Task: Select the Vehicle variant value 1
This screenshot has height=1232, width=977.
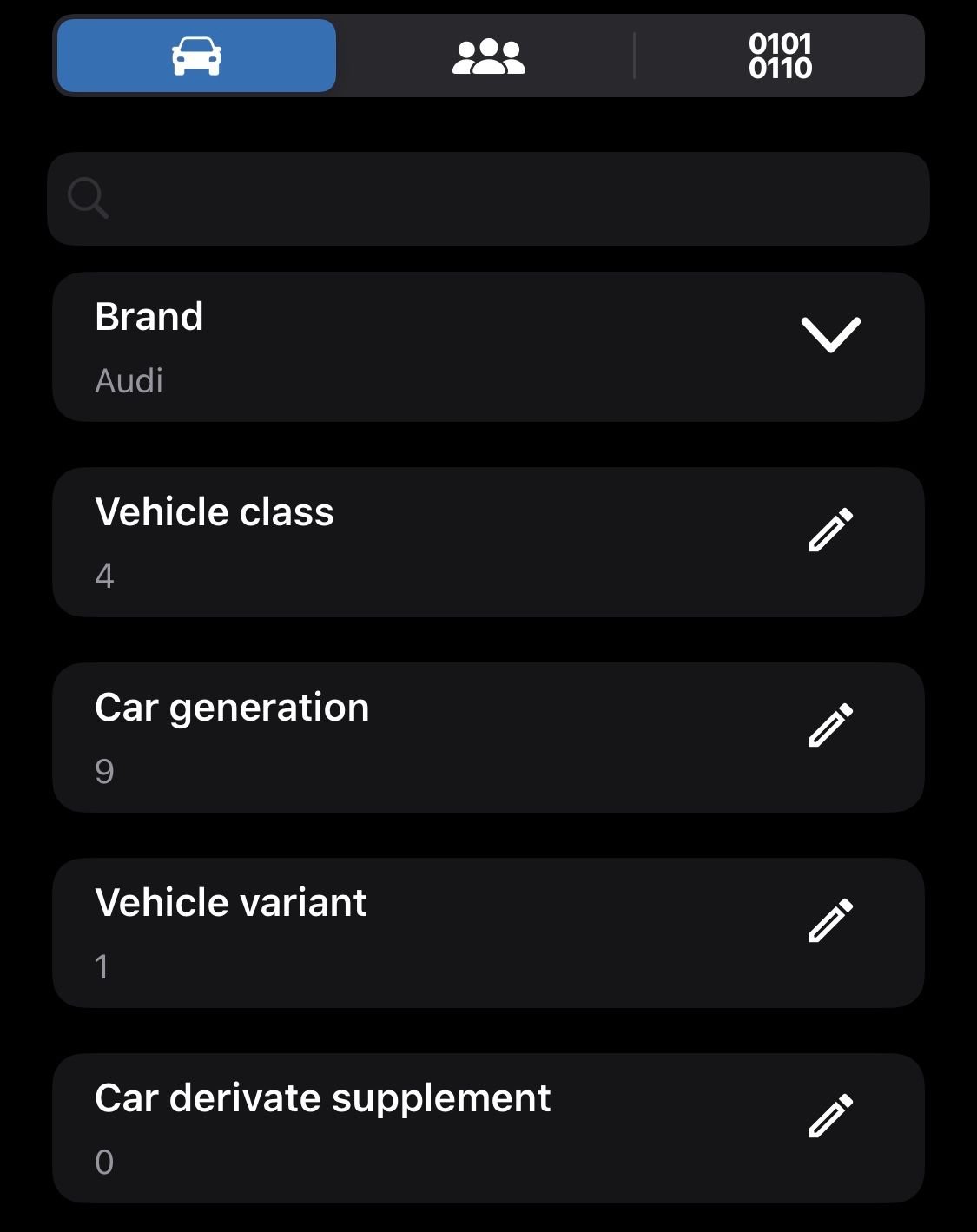Action: [102, 965]
